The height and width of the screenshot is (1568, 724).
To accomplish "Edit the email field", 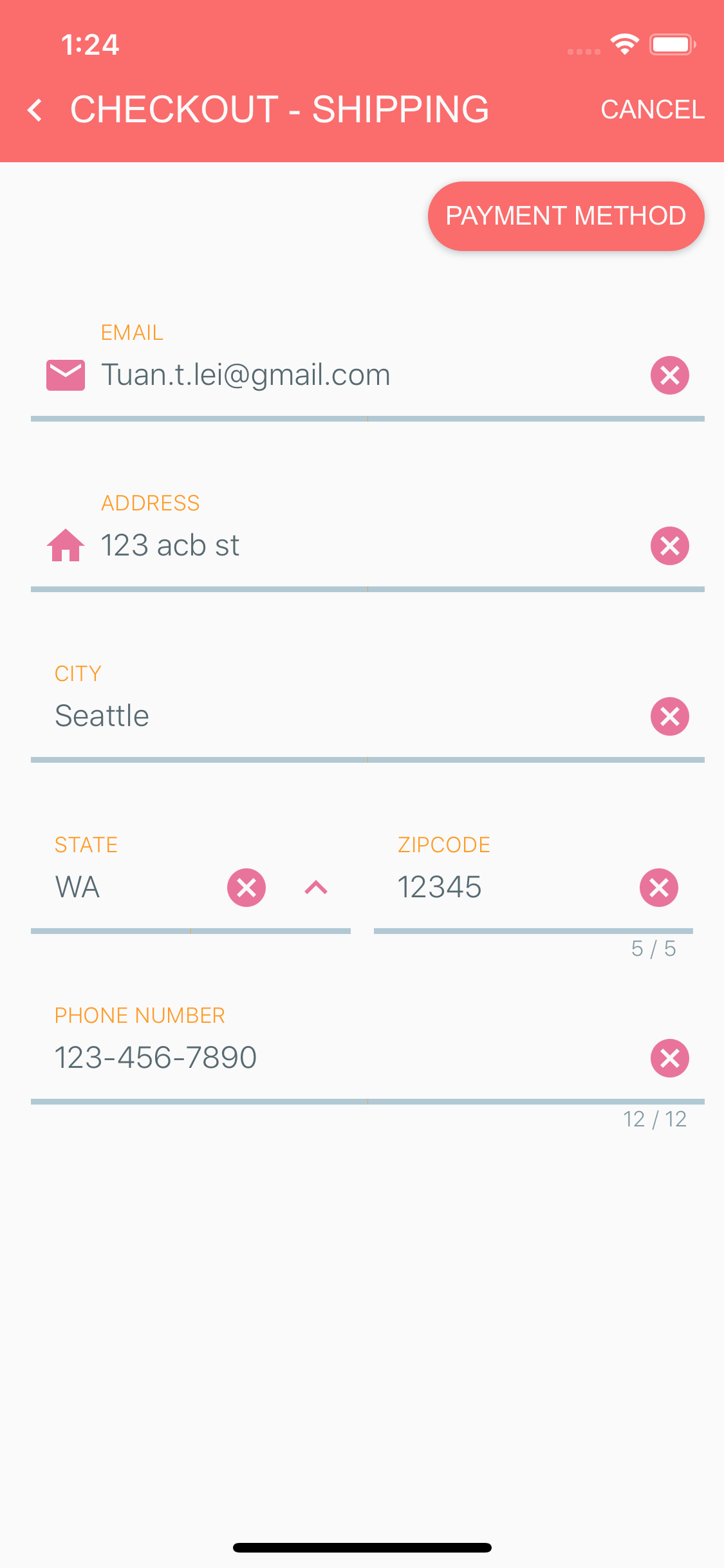I will pos(367,375).
